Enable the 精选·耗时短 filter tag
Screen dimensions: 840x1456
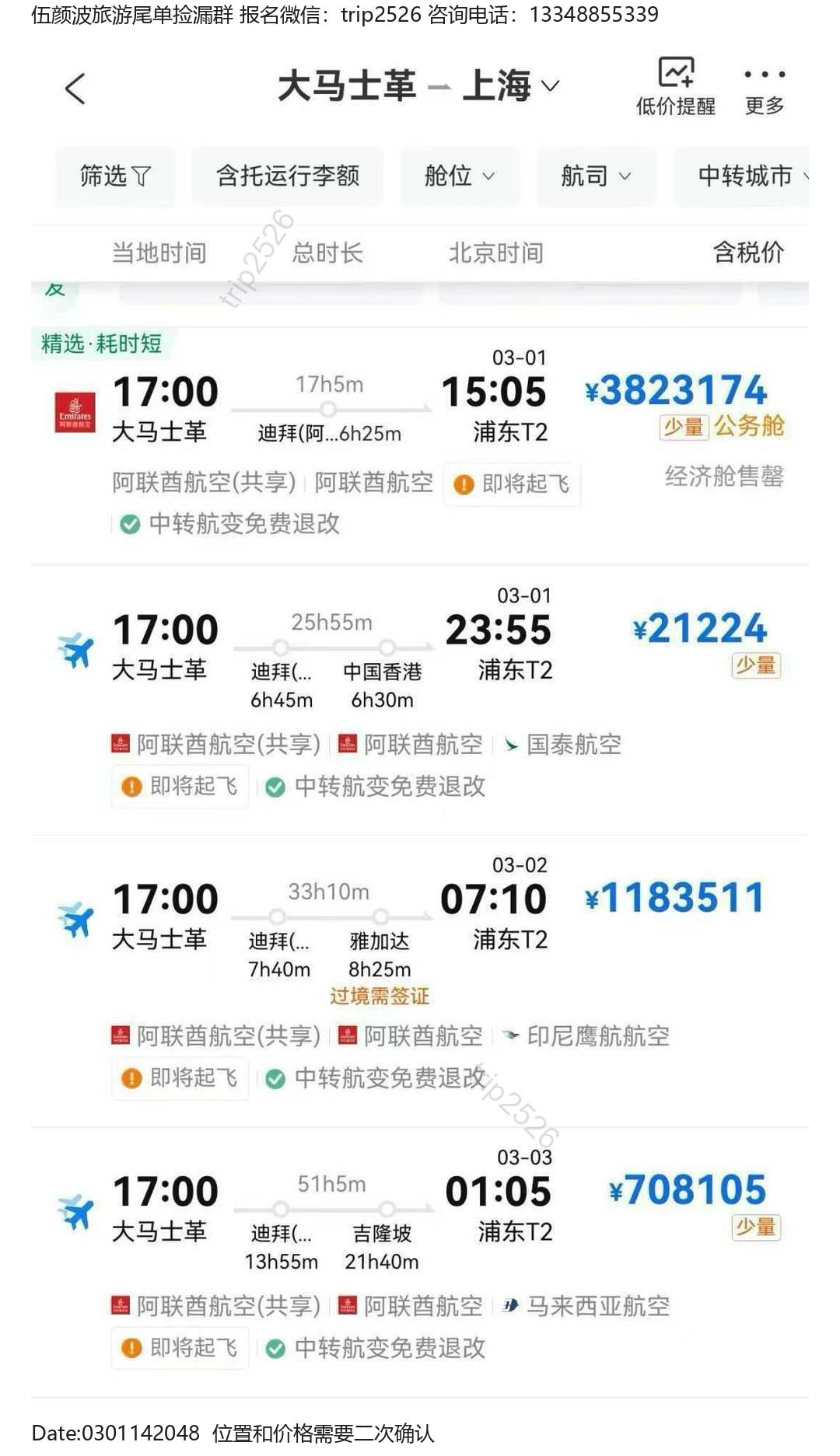point(102,345)
